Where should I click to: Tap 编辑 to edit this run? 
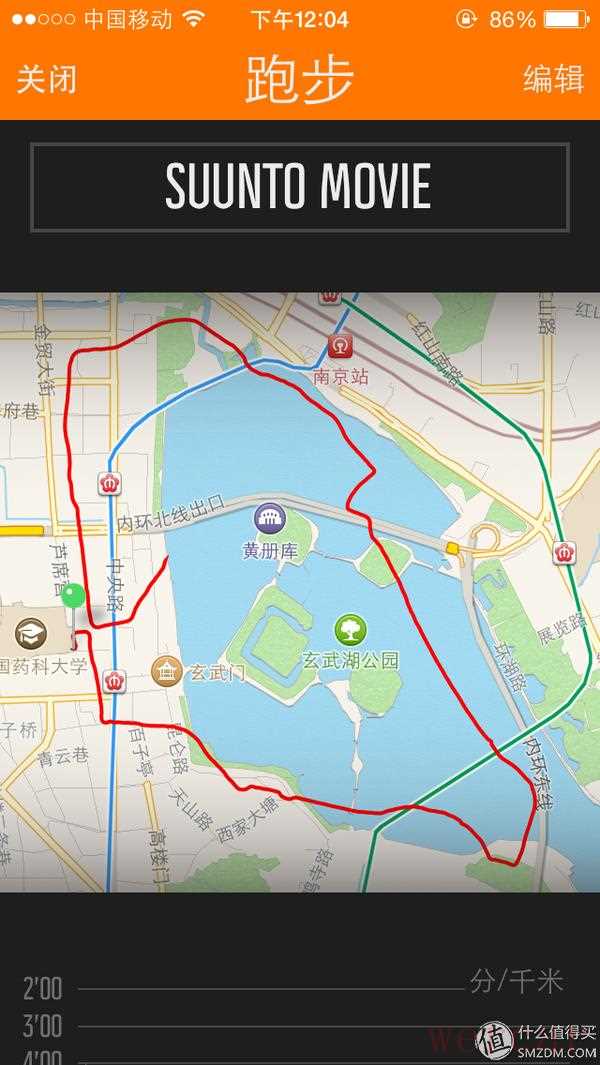553,79
